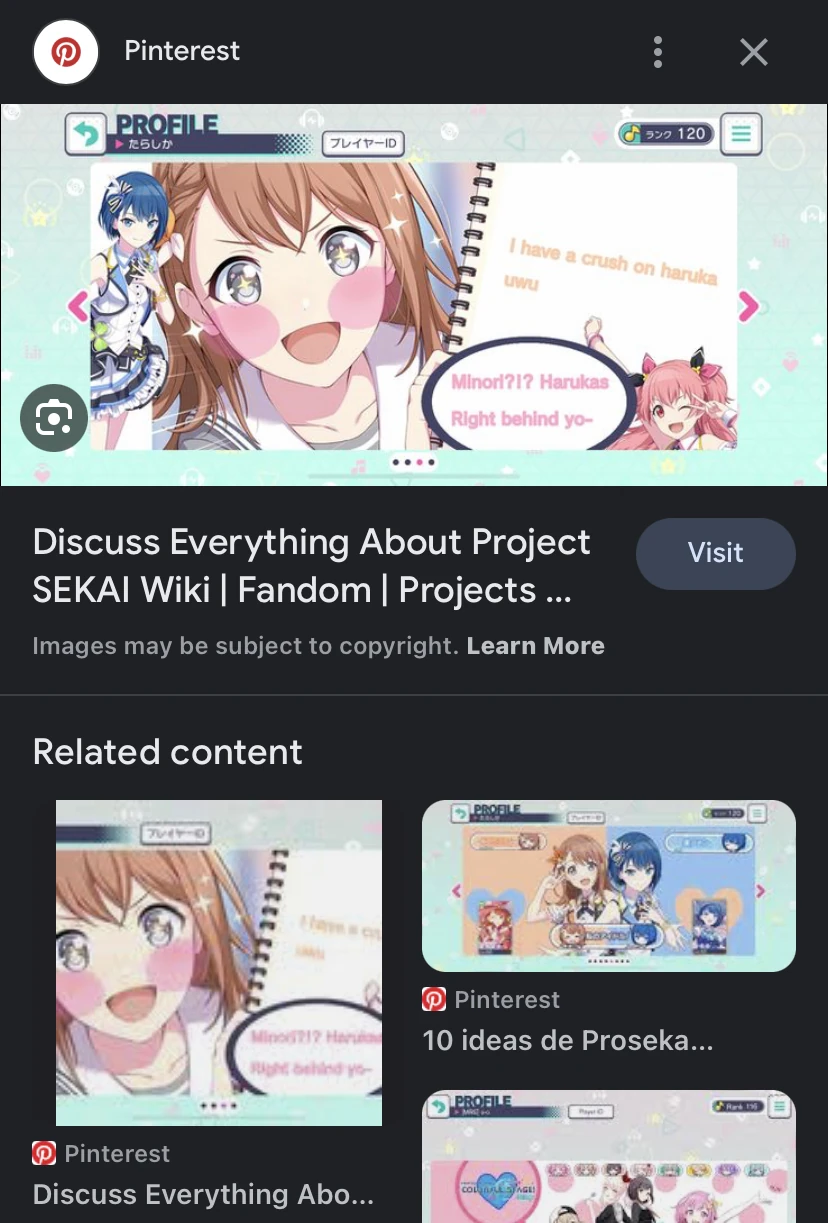Select the last carousel page dot
The image size is (828, 1223).
coord(431,462)
